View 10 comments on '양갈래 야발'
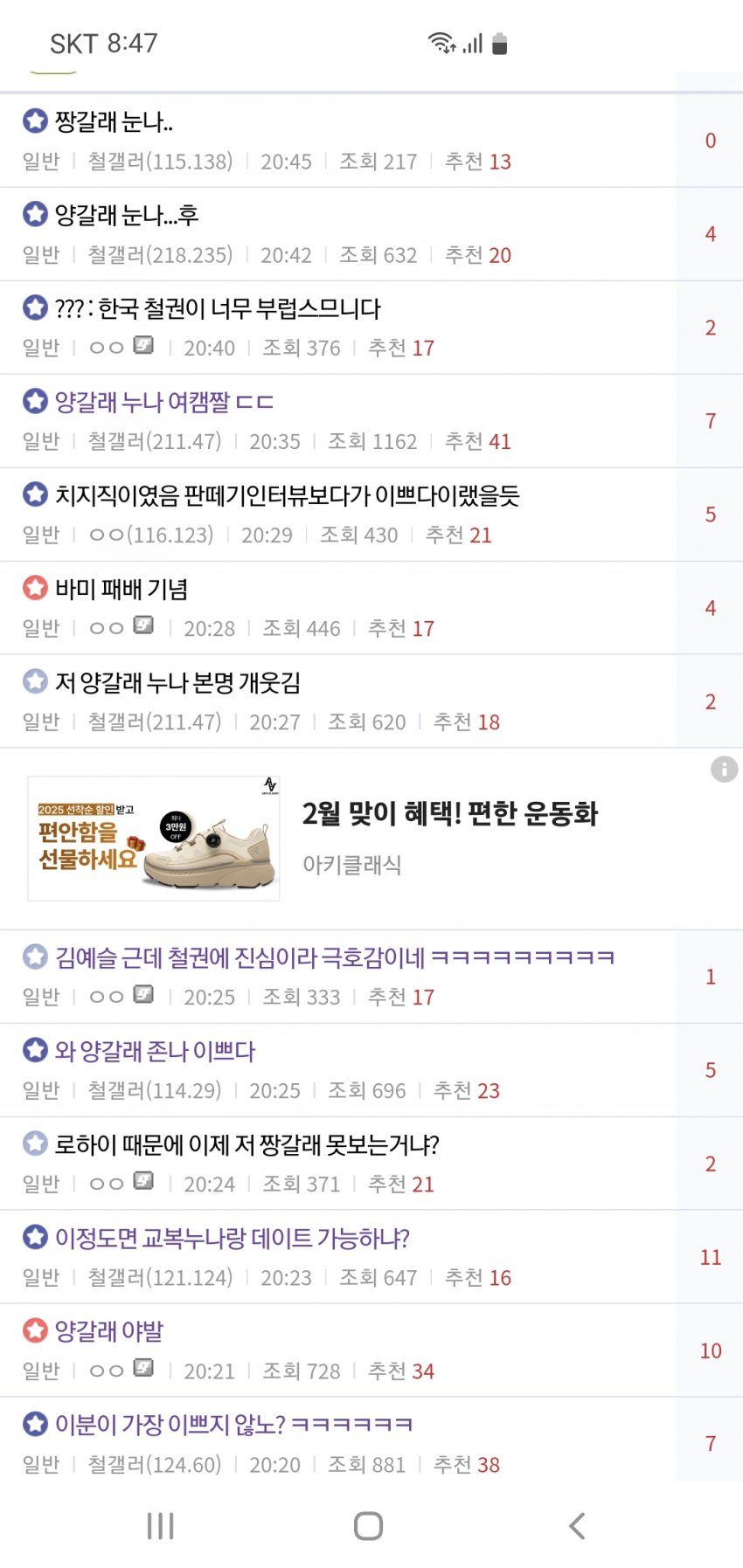The image size is (743, 1568). coord(710,1350)
